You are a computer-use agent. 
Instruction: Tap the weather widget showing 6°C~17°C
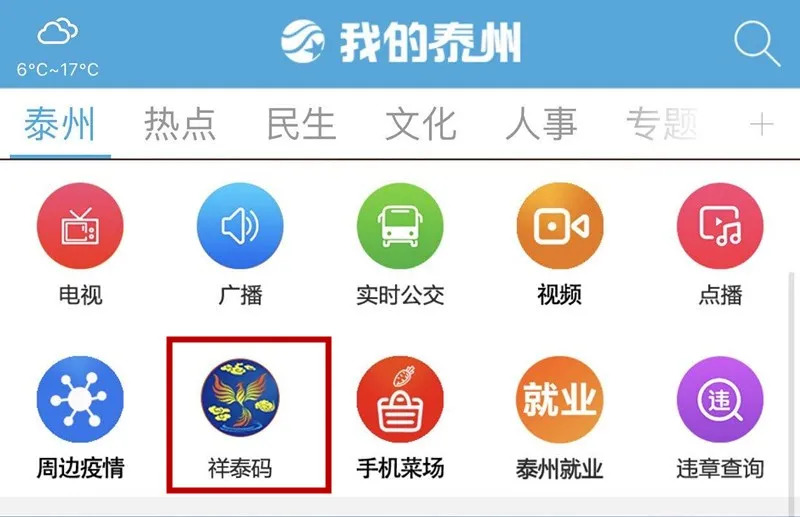(x=57, y=47)
